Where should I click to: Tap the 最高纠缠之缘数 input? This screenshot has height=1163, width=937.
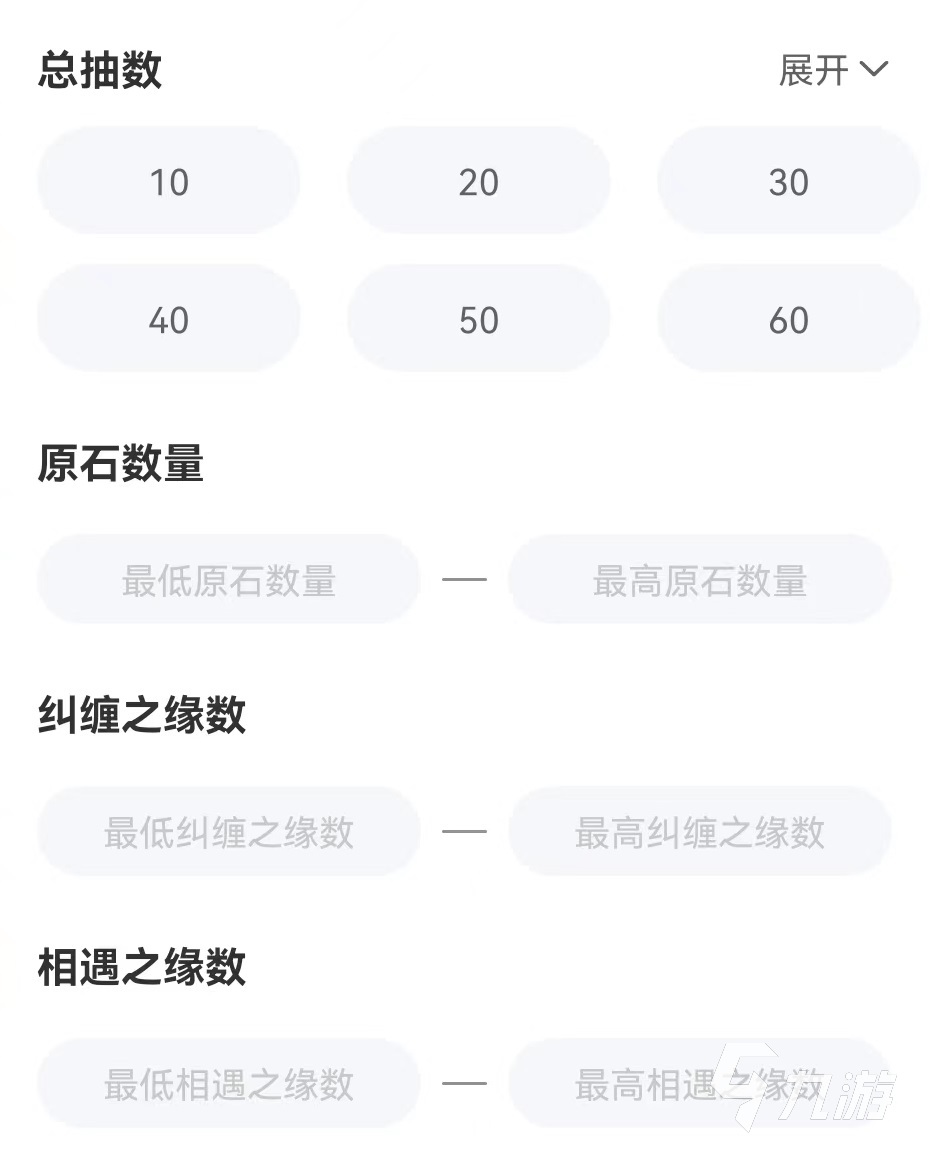click(699, 831)
